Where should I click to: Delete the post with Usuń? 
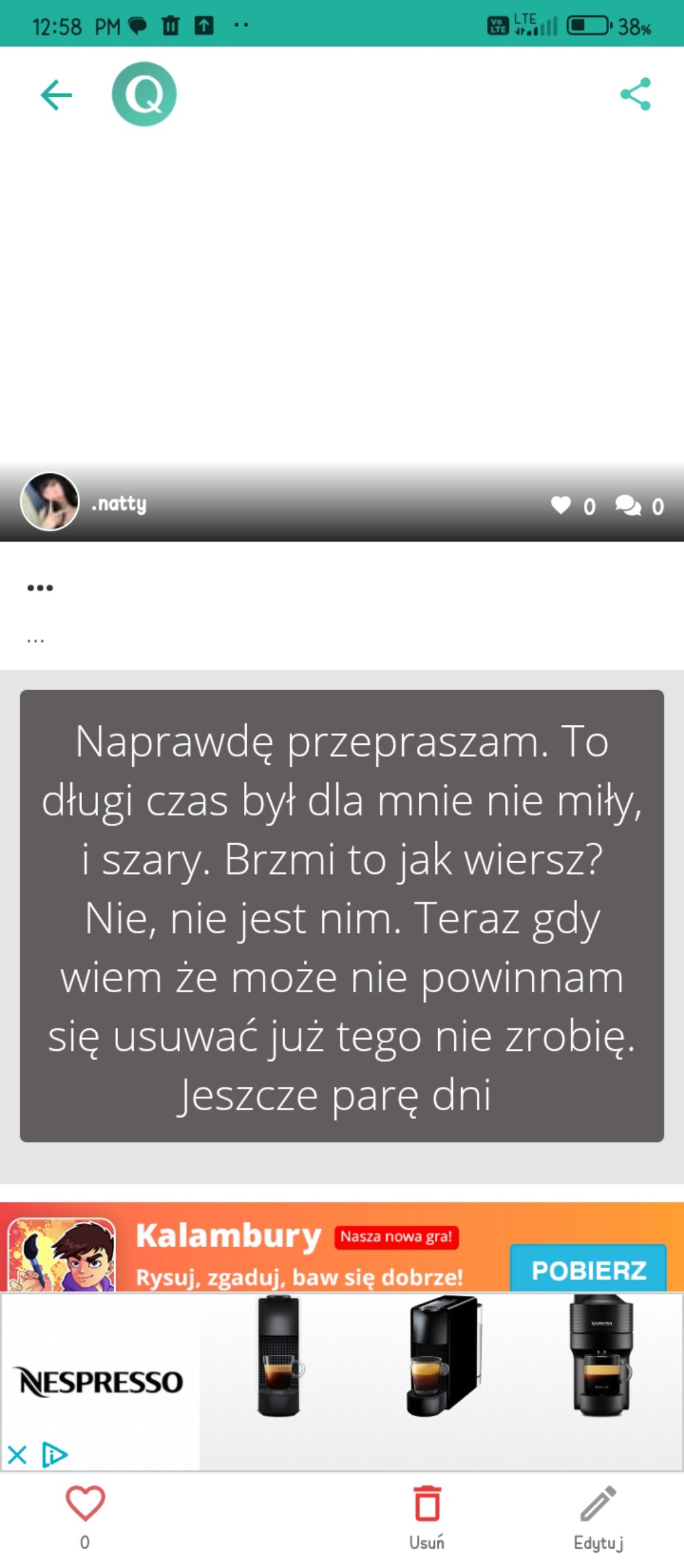pyautogui.click(x=427, y=1518)
